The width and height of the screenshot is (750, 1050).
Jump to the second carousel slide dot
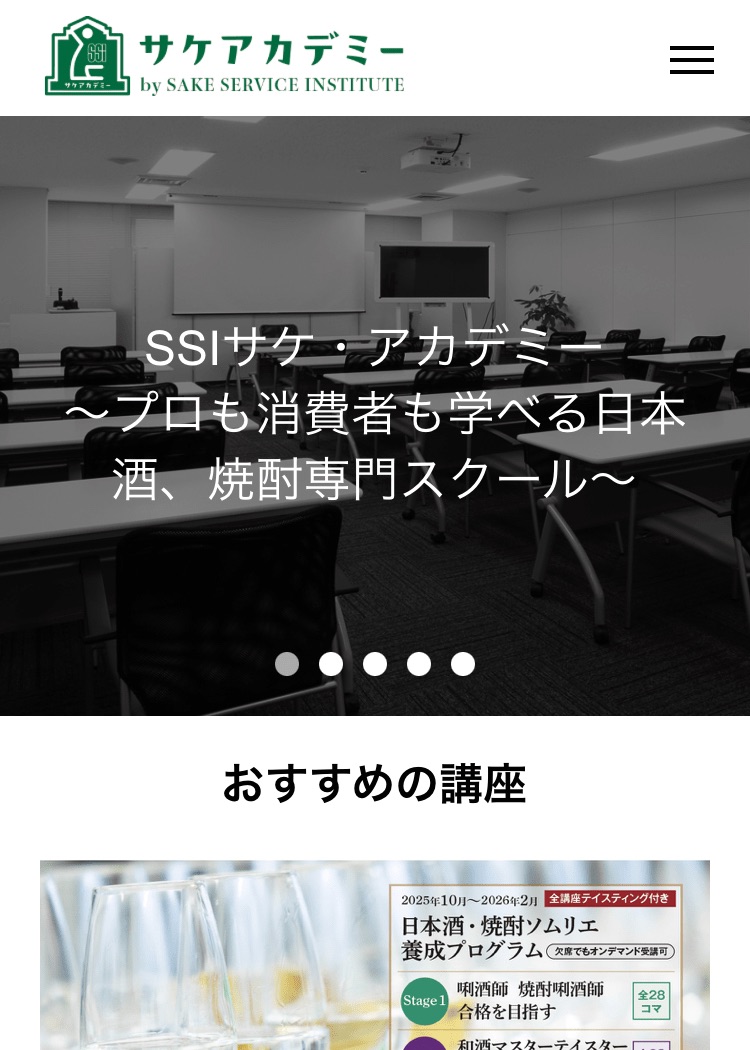pyautogui.click(x=331, y=664)
